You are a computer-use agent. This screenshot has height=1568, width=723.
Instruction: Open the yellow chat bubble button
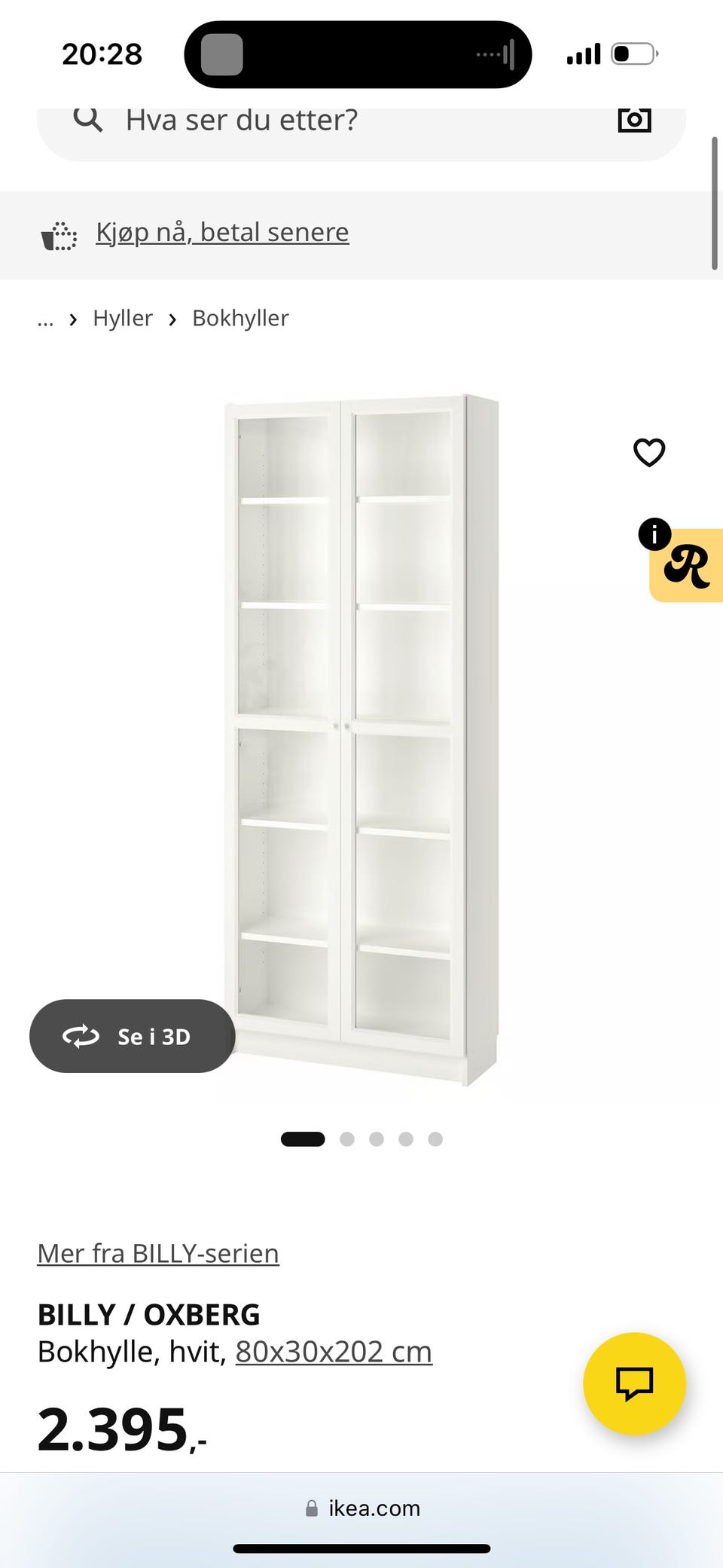click(634, 1383)
